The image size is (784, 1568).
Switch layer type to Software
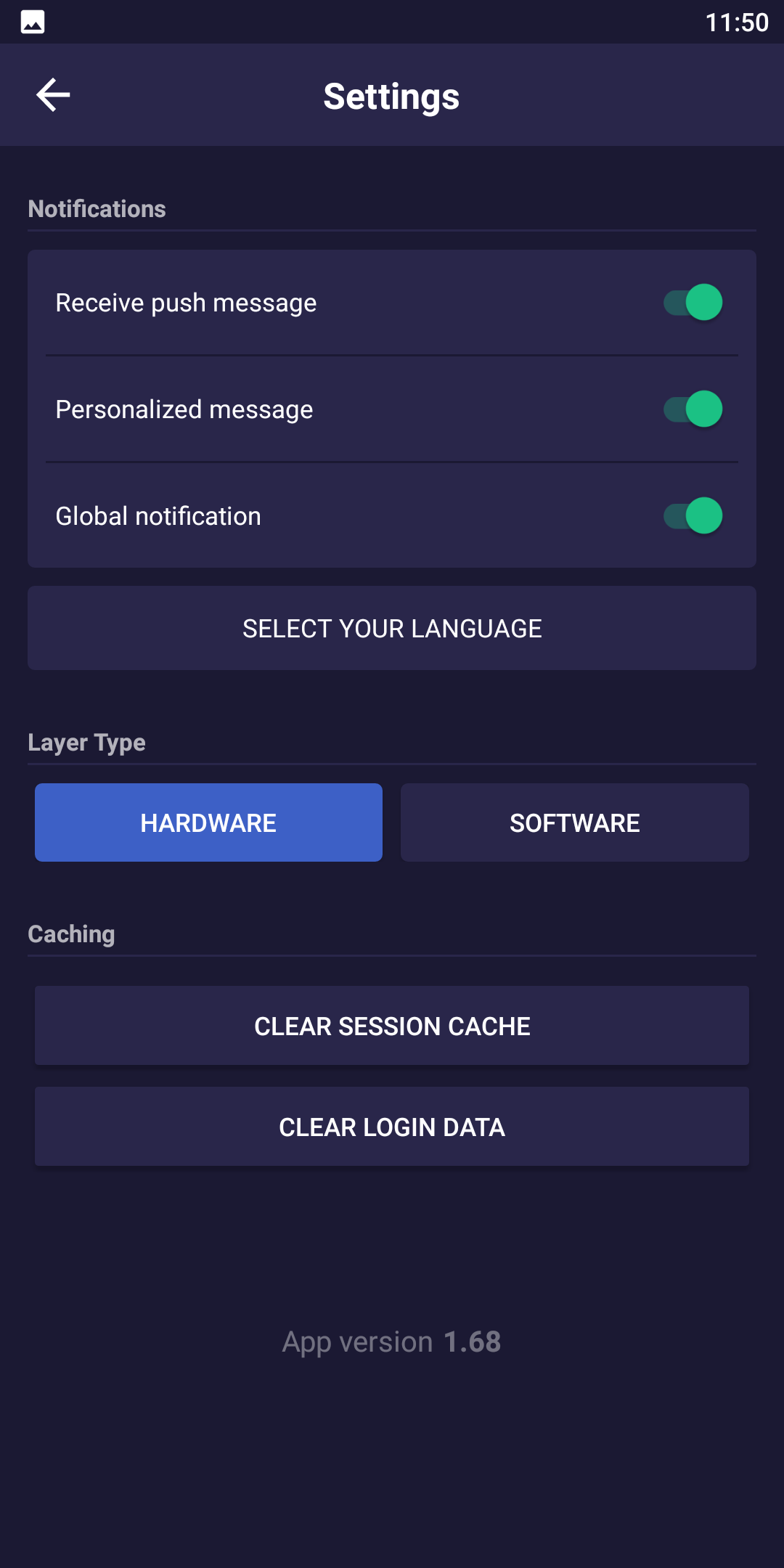pyautogui.click(x=574, y=822)
